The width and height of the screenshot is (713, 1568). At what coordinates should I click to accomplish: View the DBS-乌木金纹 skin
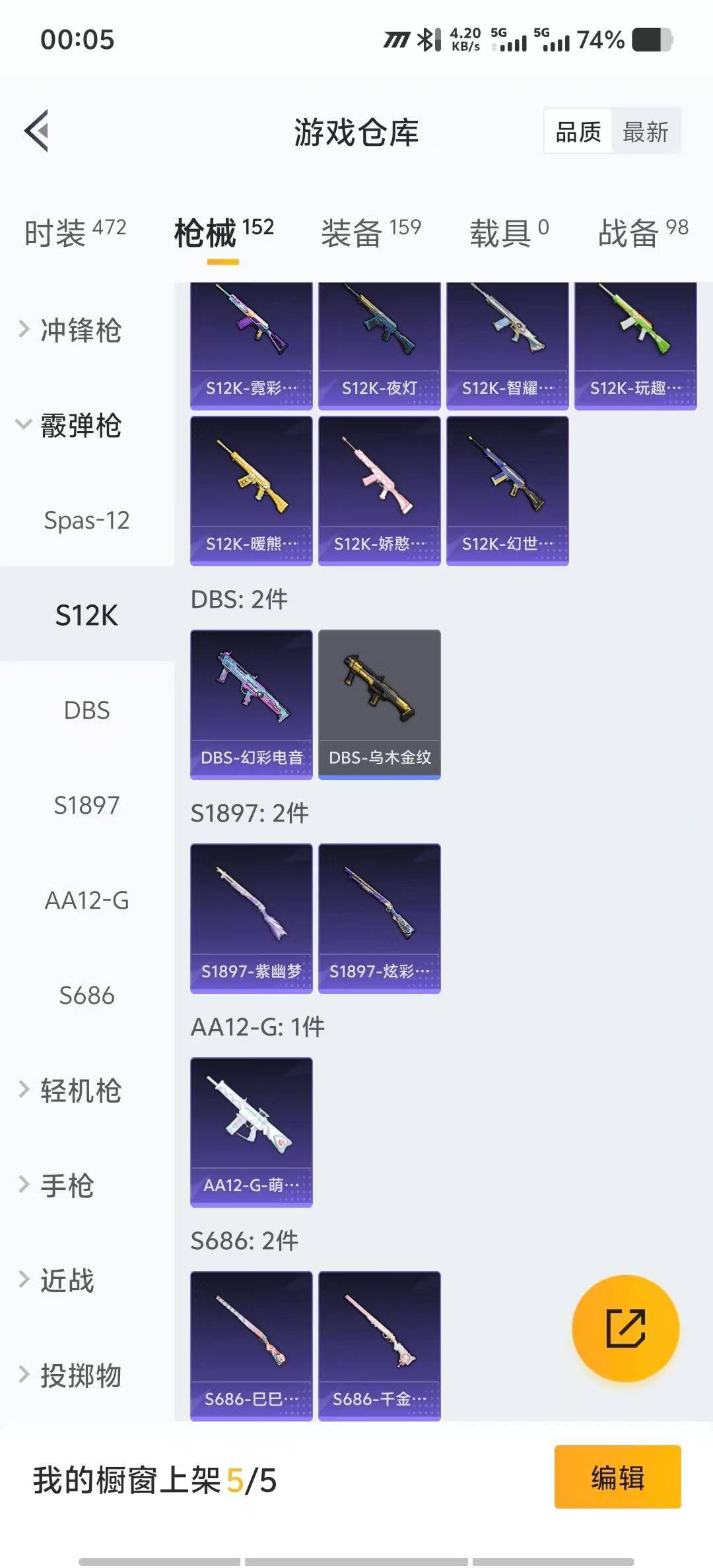point(379,703)
